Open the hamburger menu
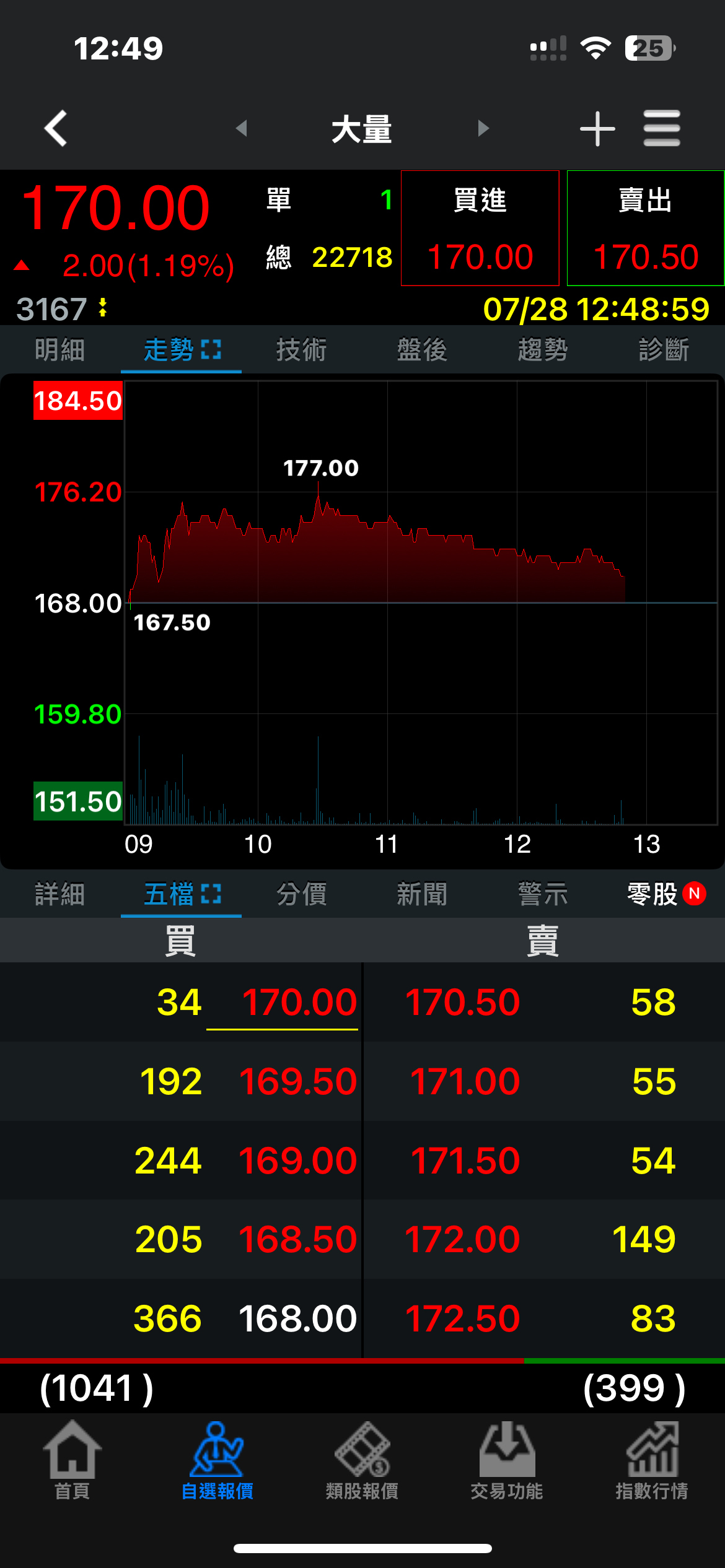This screenshot has width=725, height=1568. coord(662,128)
